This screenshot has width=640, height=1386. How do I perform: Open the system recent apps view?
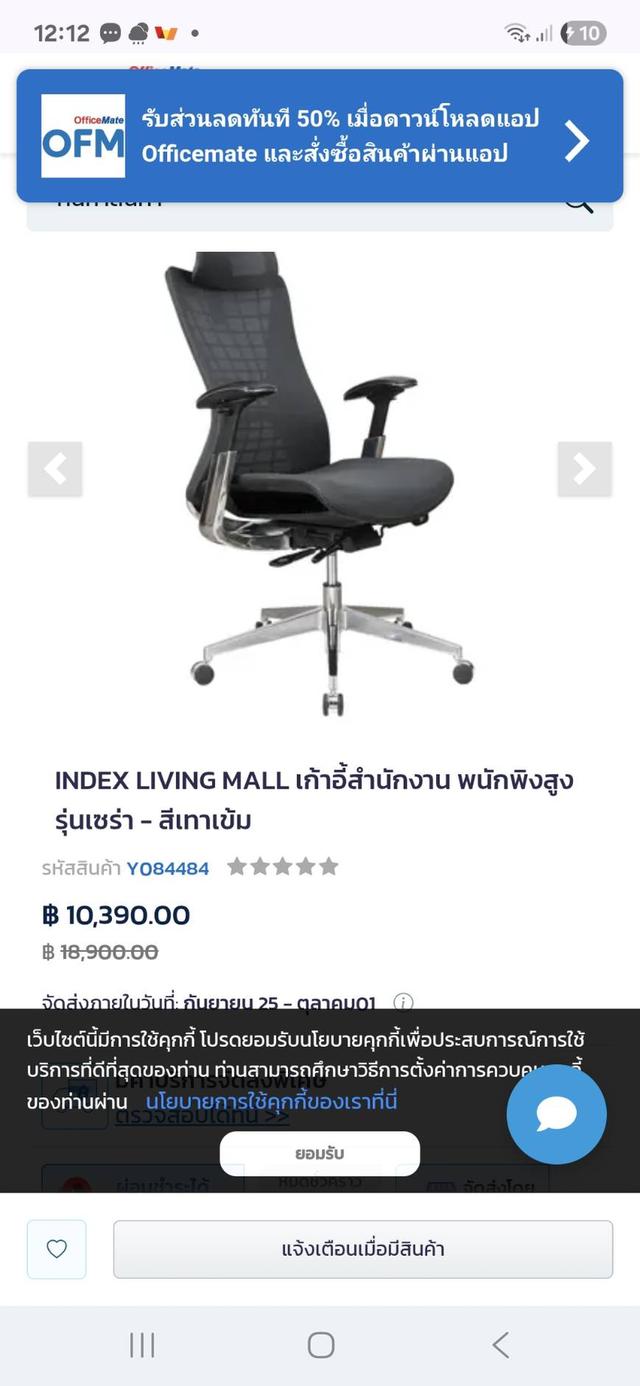click(142, 1345)
